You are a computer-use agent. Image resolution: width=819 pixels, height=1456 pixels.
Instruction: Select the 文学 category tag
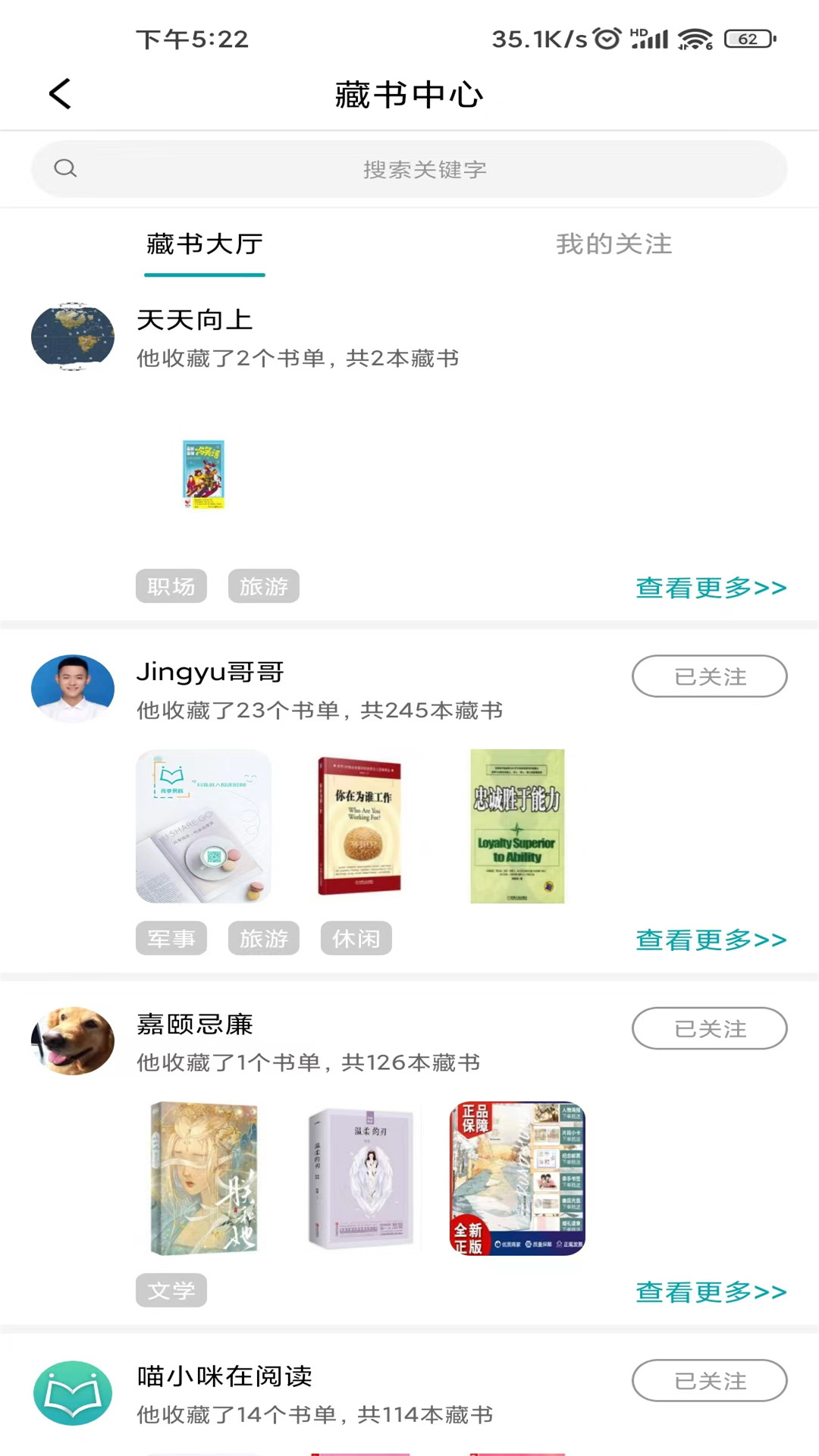[x=171, y=1290]
